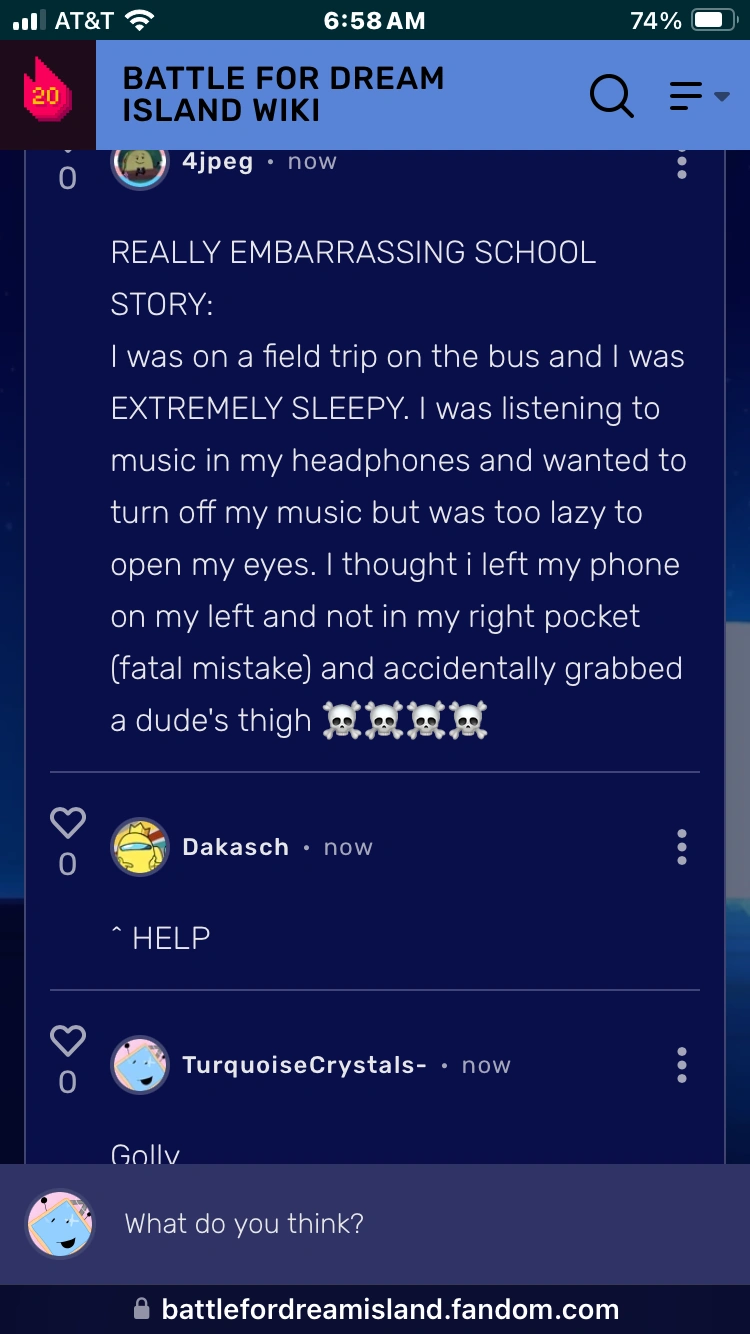Visit Dakasch's profile by username
The image size is (750, 1334).
235,847
